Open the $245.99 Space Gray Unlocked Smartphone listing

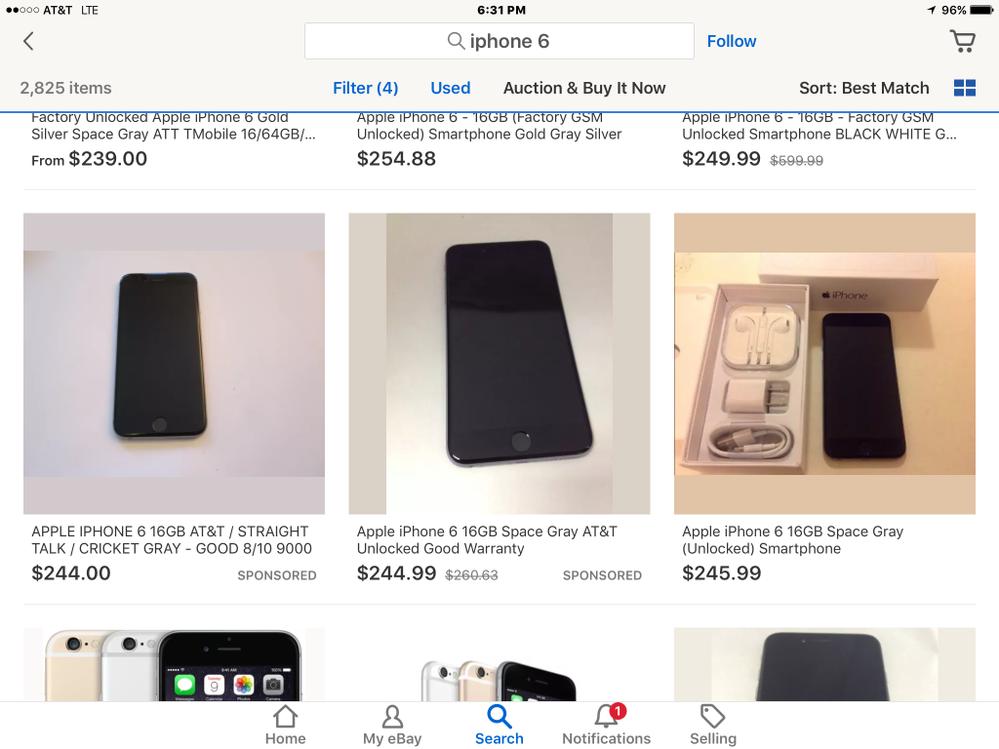(824, 364)
